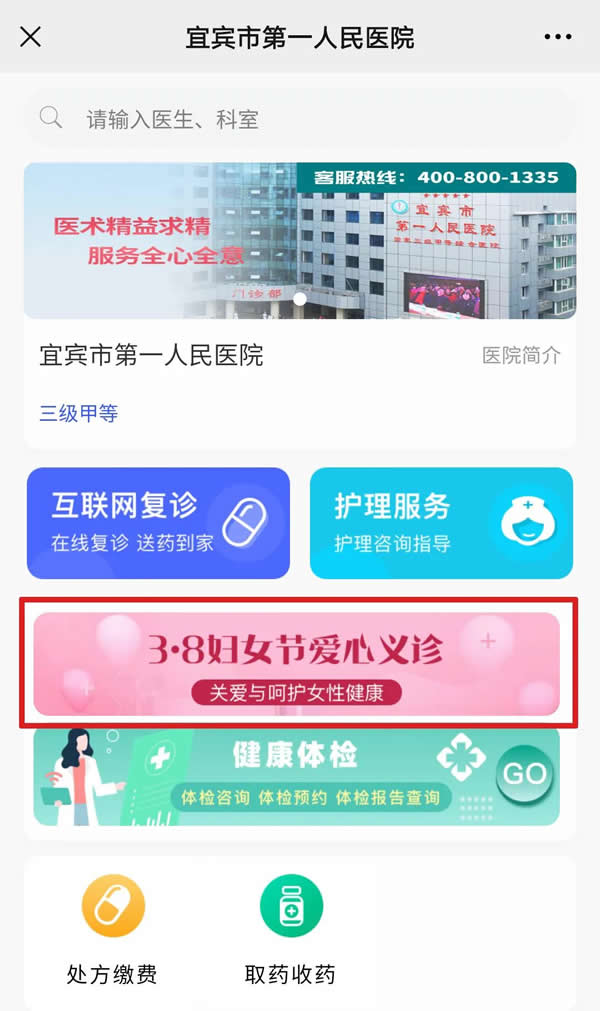The image size is (600, 1011).
Task: Open the hospital photo banner
Action: (300, 240)
